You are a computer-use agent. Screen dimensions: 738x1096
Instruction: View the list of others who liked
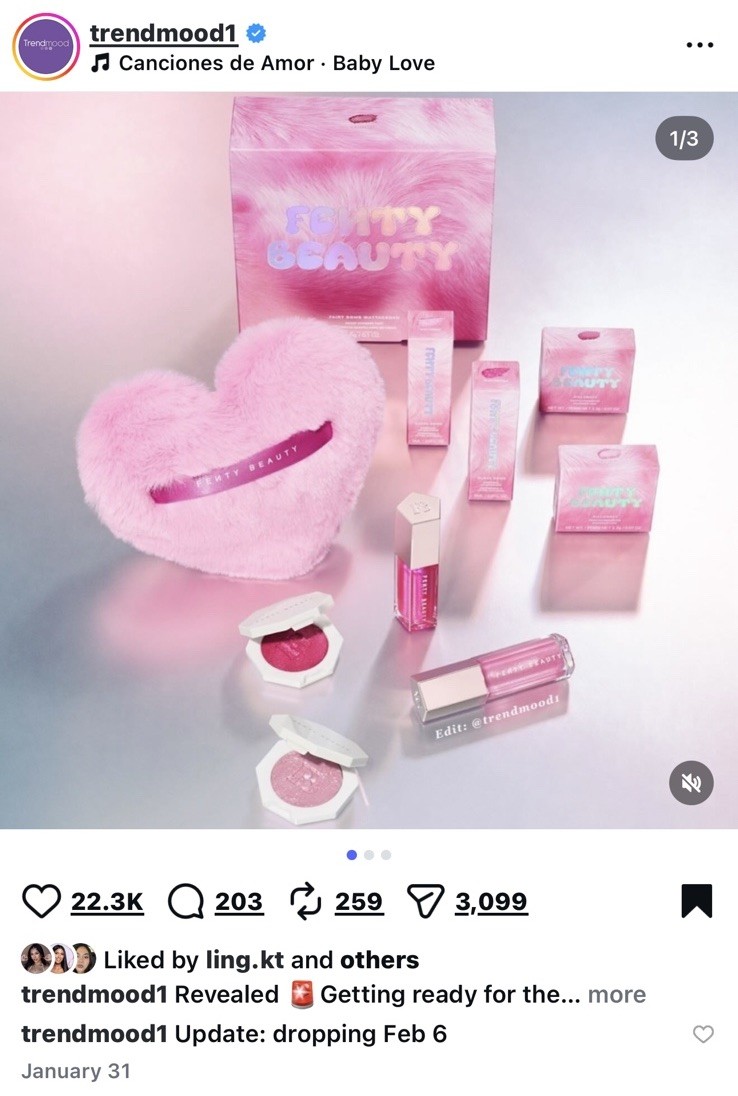click(379, 960)
